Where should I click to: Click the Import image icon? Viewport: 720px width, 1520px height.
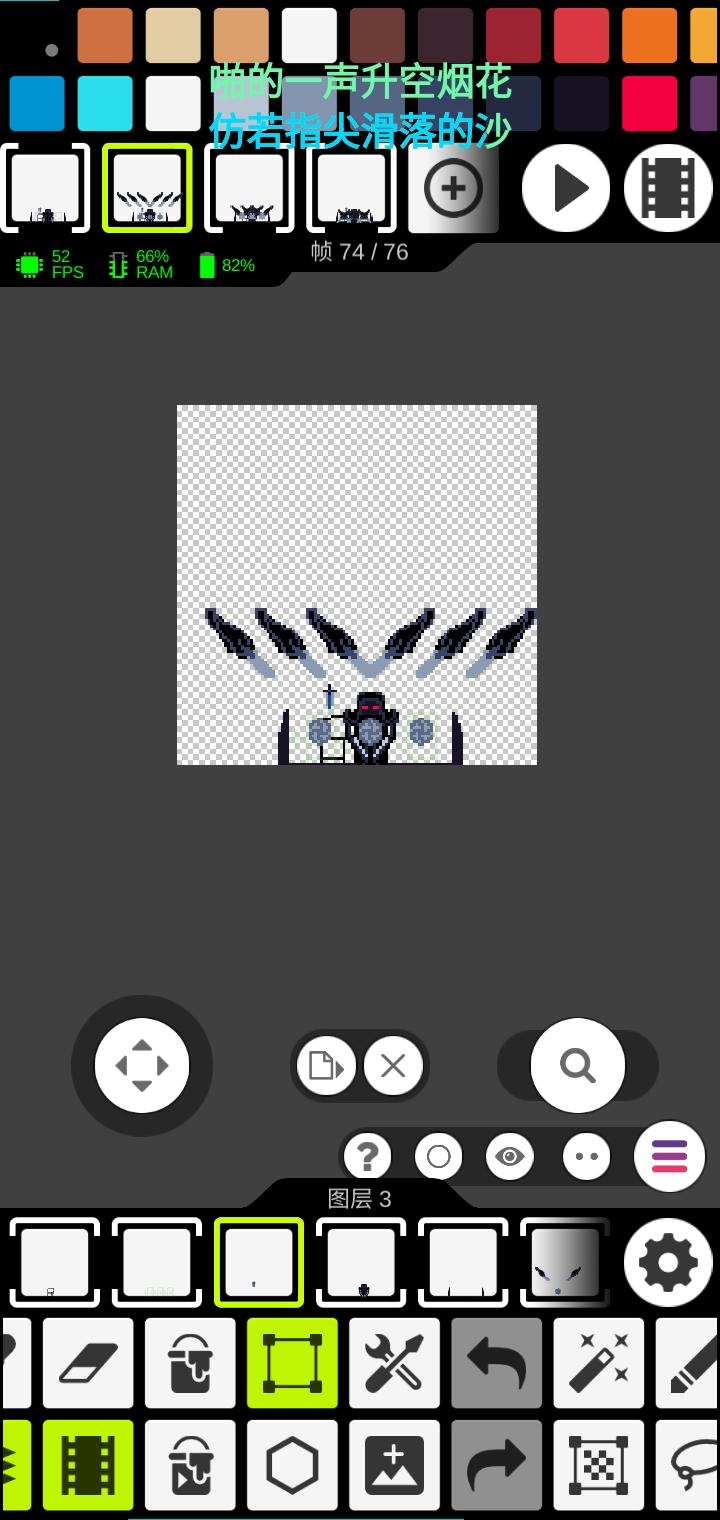point(394,1465)
